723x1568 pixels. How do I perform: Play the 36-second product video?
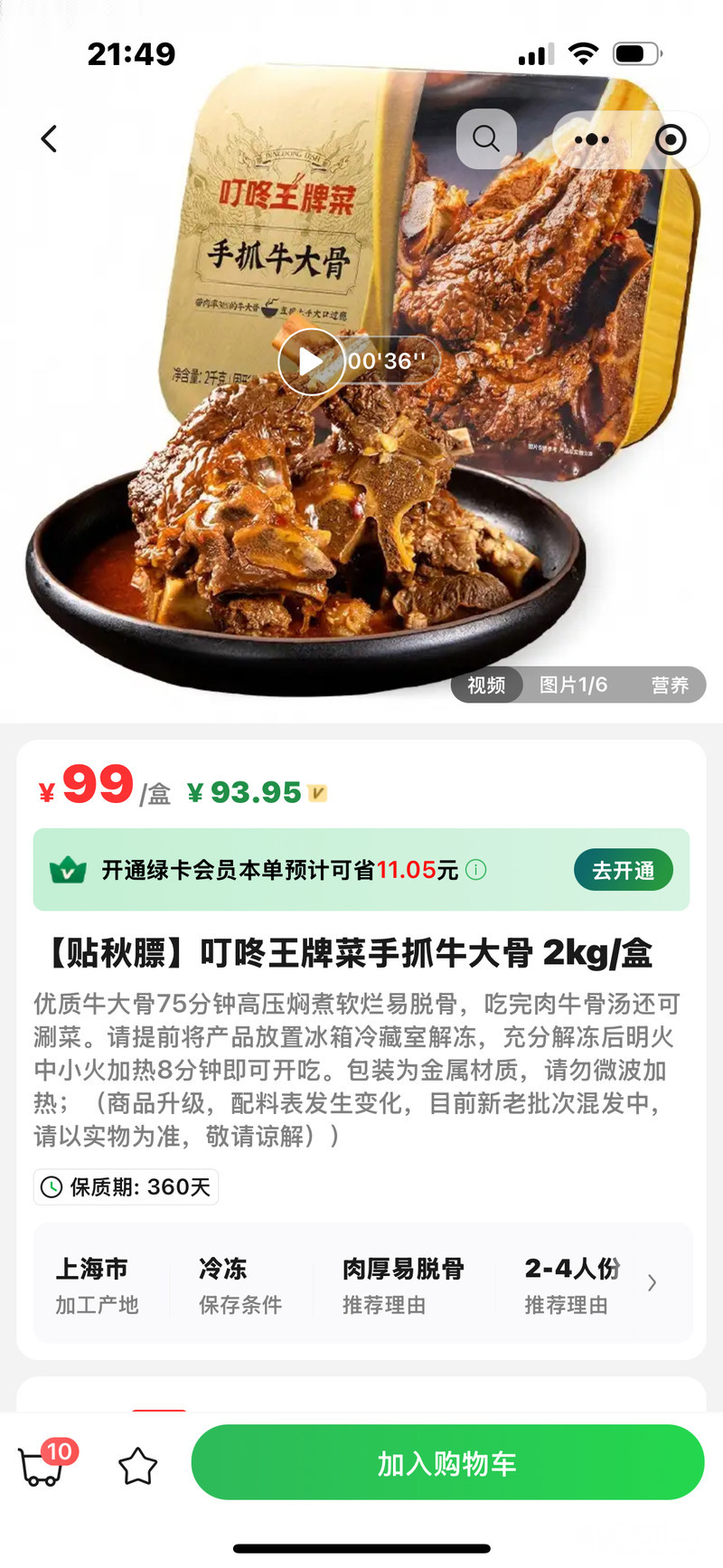(x=311, y=362)
